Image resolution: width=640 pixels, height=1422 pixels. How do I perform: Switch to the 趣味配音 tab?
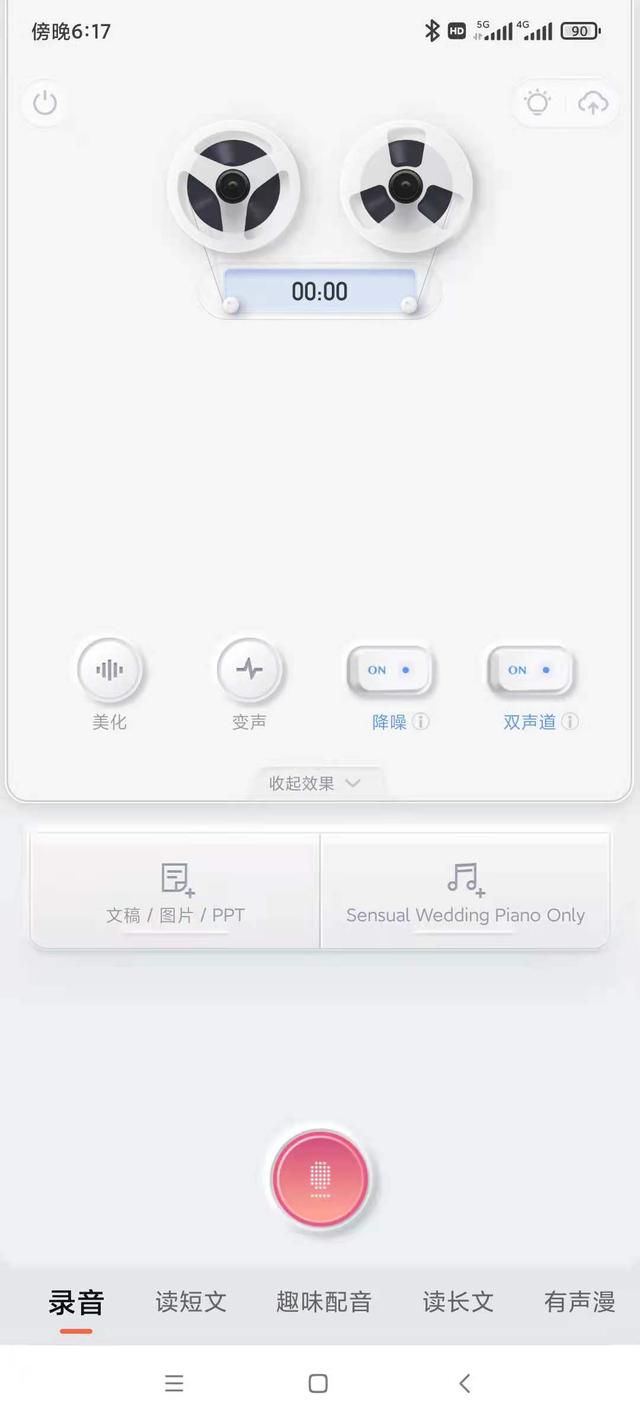coord(324,1302)
